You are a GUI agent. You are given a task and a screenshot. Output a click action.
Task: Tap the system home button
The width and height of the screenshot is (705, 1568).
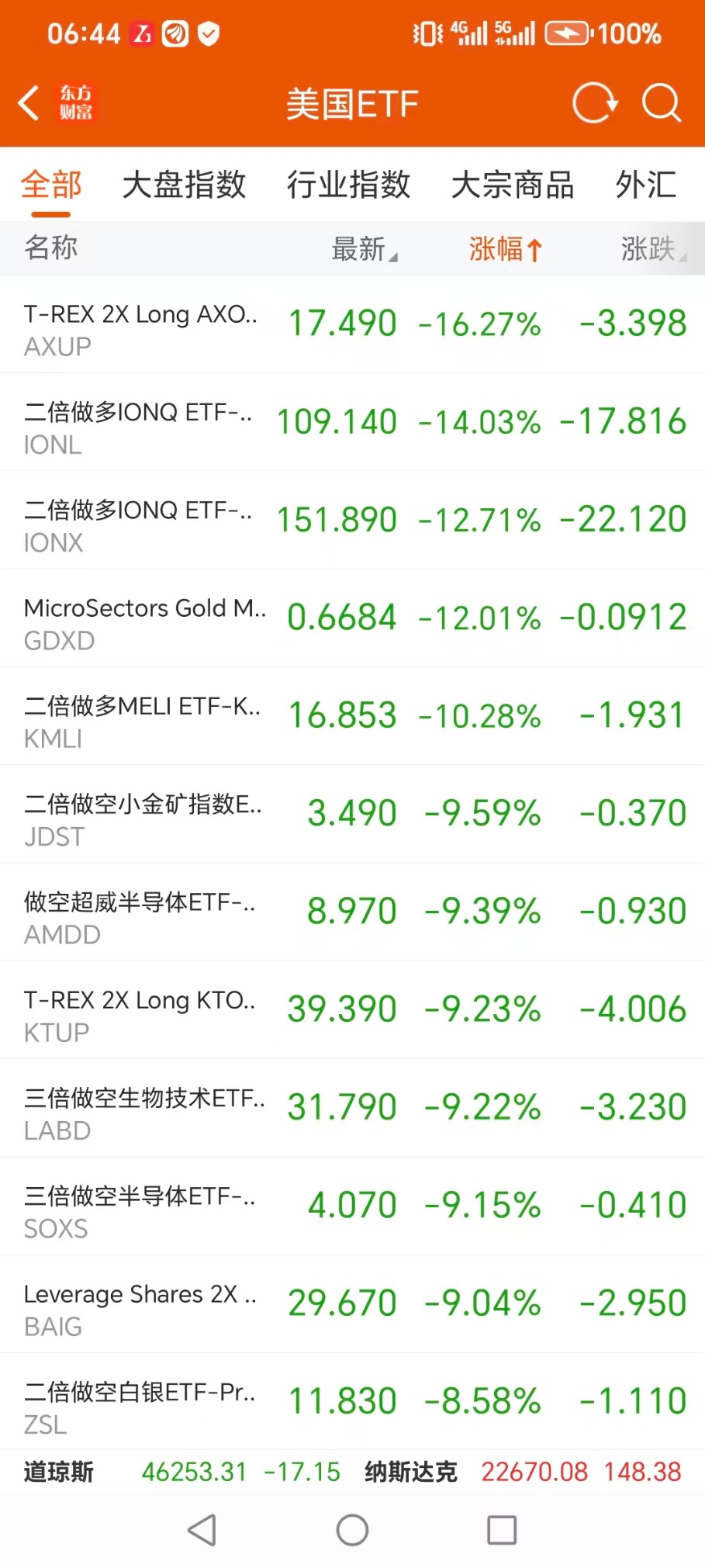[x=352, y=1530]
